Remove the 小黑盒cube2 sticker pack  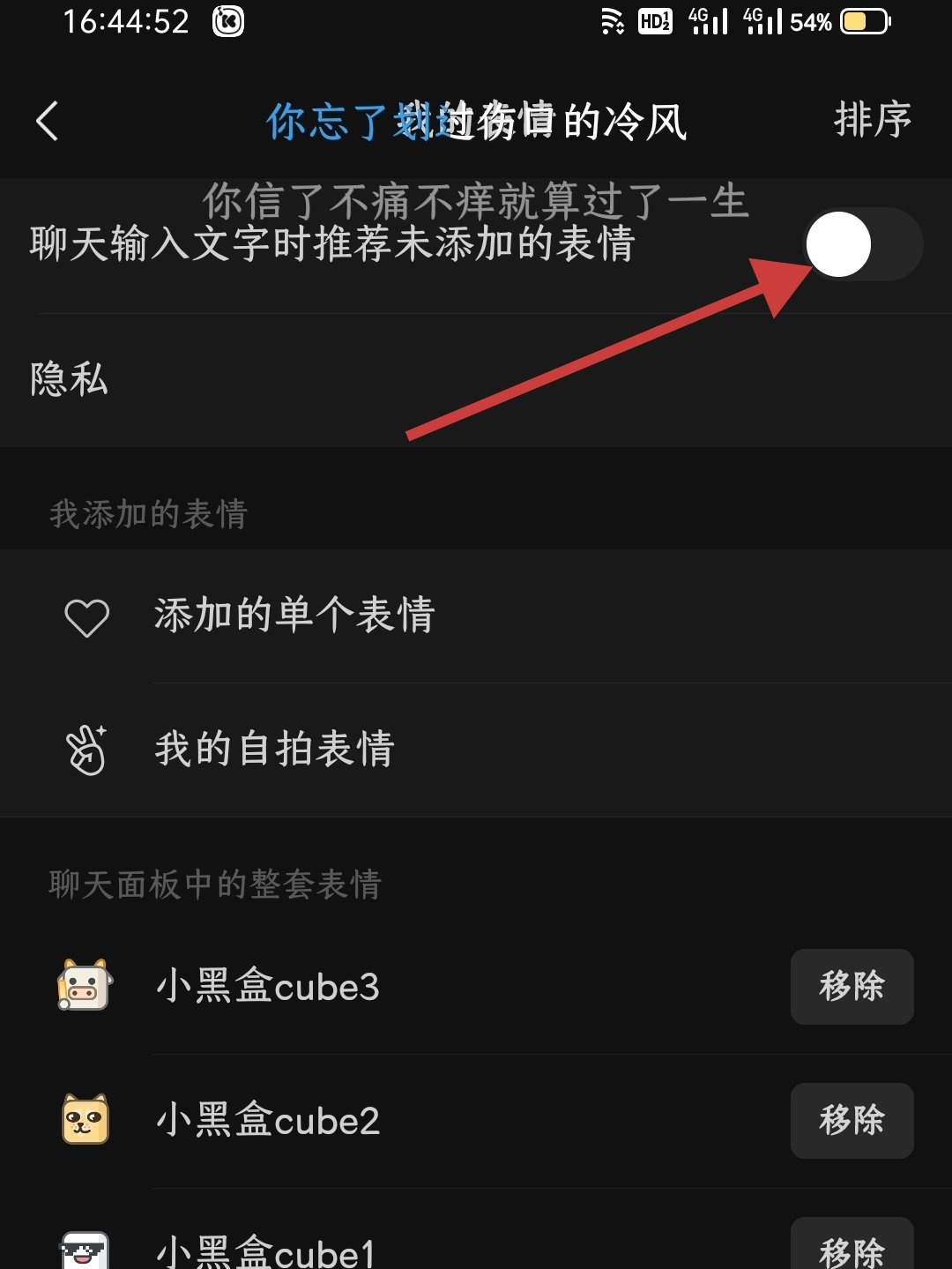point(852,1120)
